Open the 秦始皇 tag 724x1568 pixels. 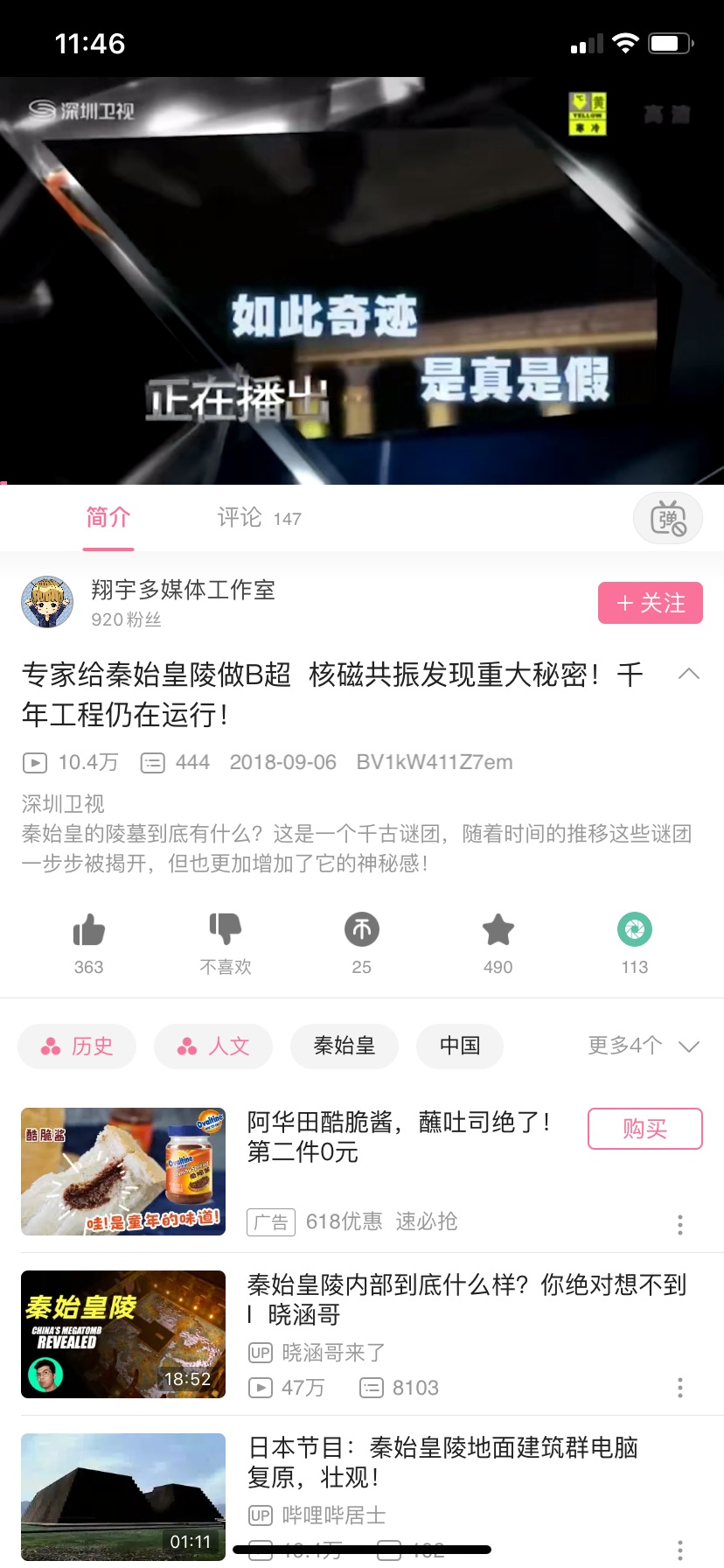click(345, 1046)
